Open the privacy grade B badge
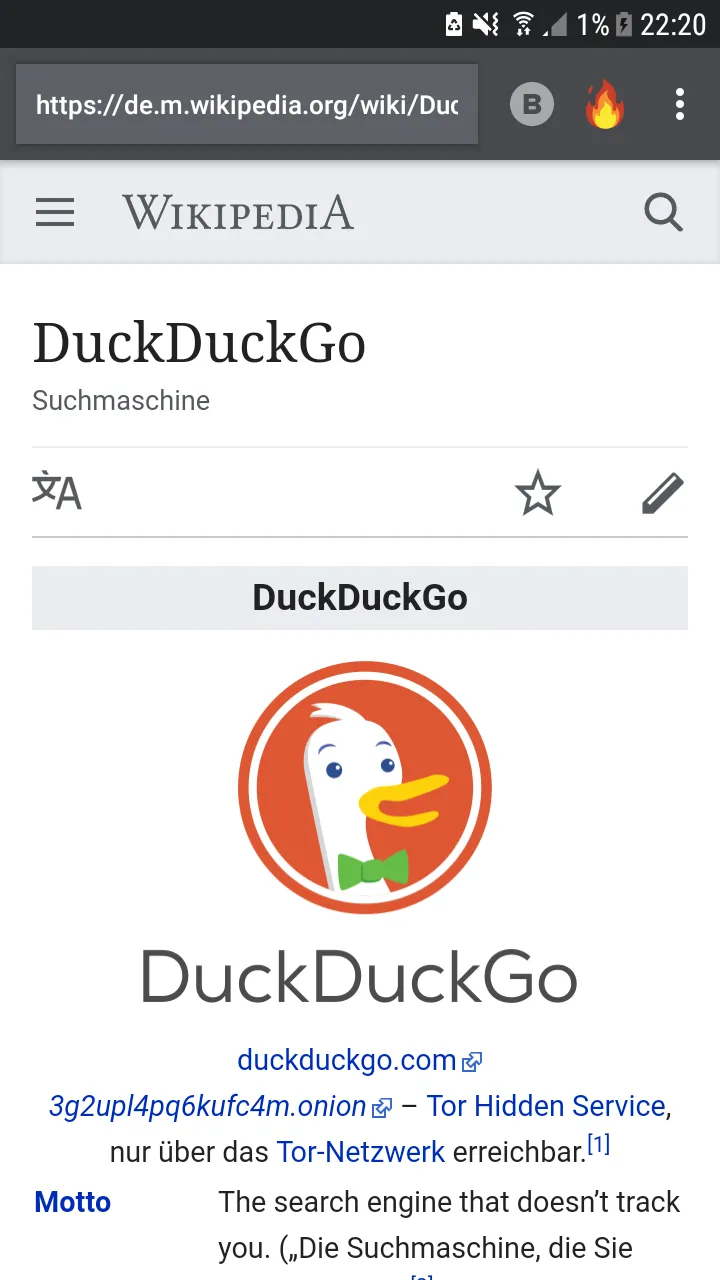720x1280 pixels. (x=532, y=104)
